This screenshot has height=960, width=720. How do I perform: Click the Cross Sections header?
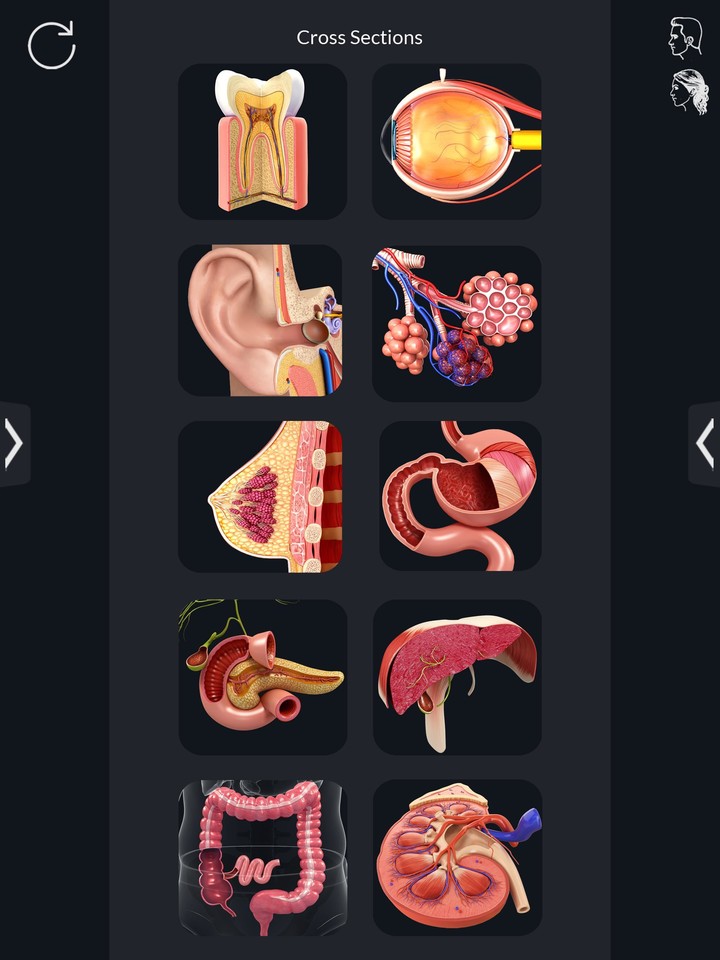point(359,37)
